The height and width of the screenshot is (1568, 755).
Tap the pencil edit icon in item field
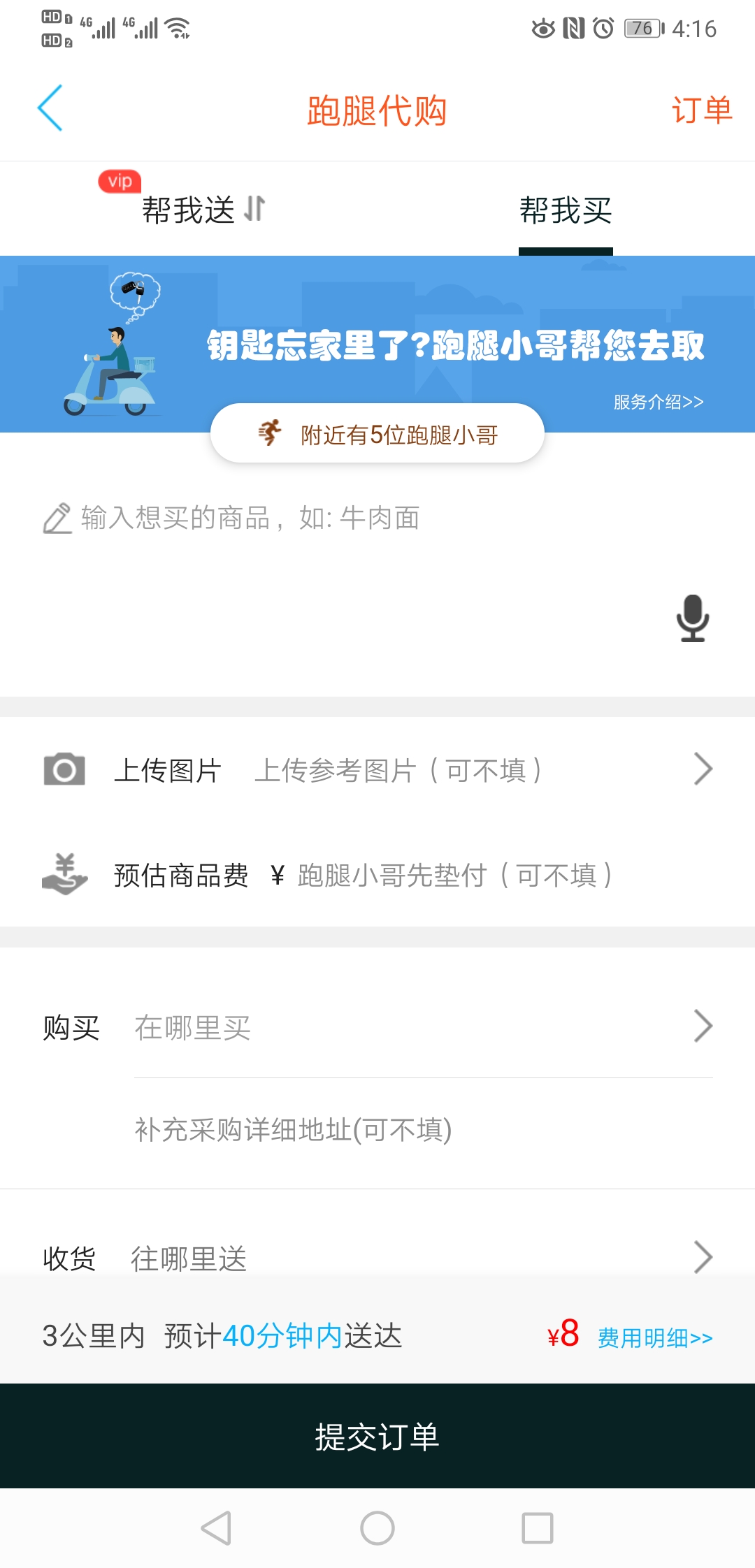coord(57,518)
